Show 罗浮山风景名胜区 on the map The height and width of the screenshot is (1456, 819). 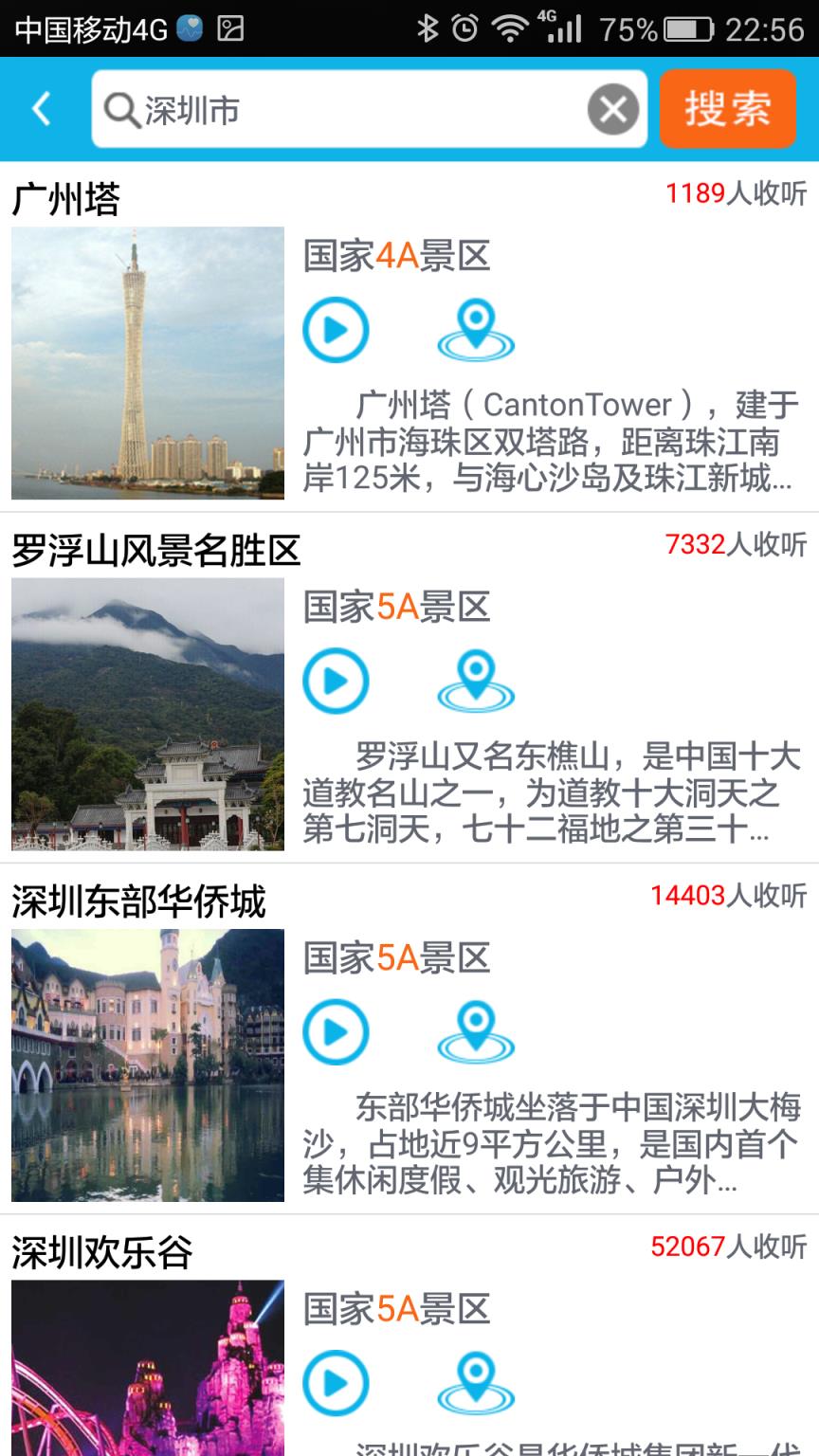pos(475,681)
